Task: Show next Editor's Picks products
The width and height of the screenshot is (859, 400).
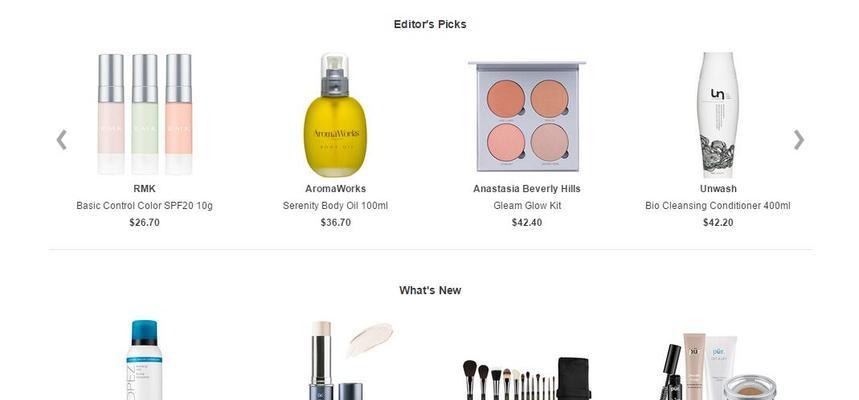Action: click(798, 140)
